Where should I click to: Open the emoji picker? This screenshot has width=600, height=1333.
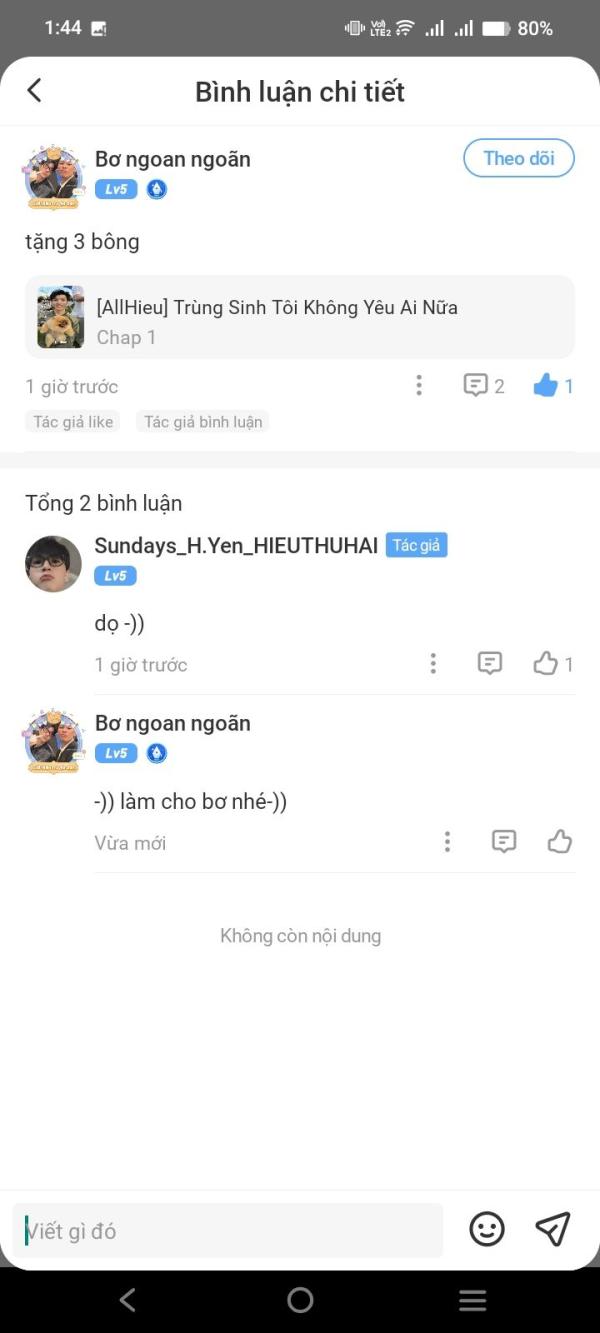pos(487,1229)
